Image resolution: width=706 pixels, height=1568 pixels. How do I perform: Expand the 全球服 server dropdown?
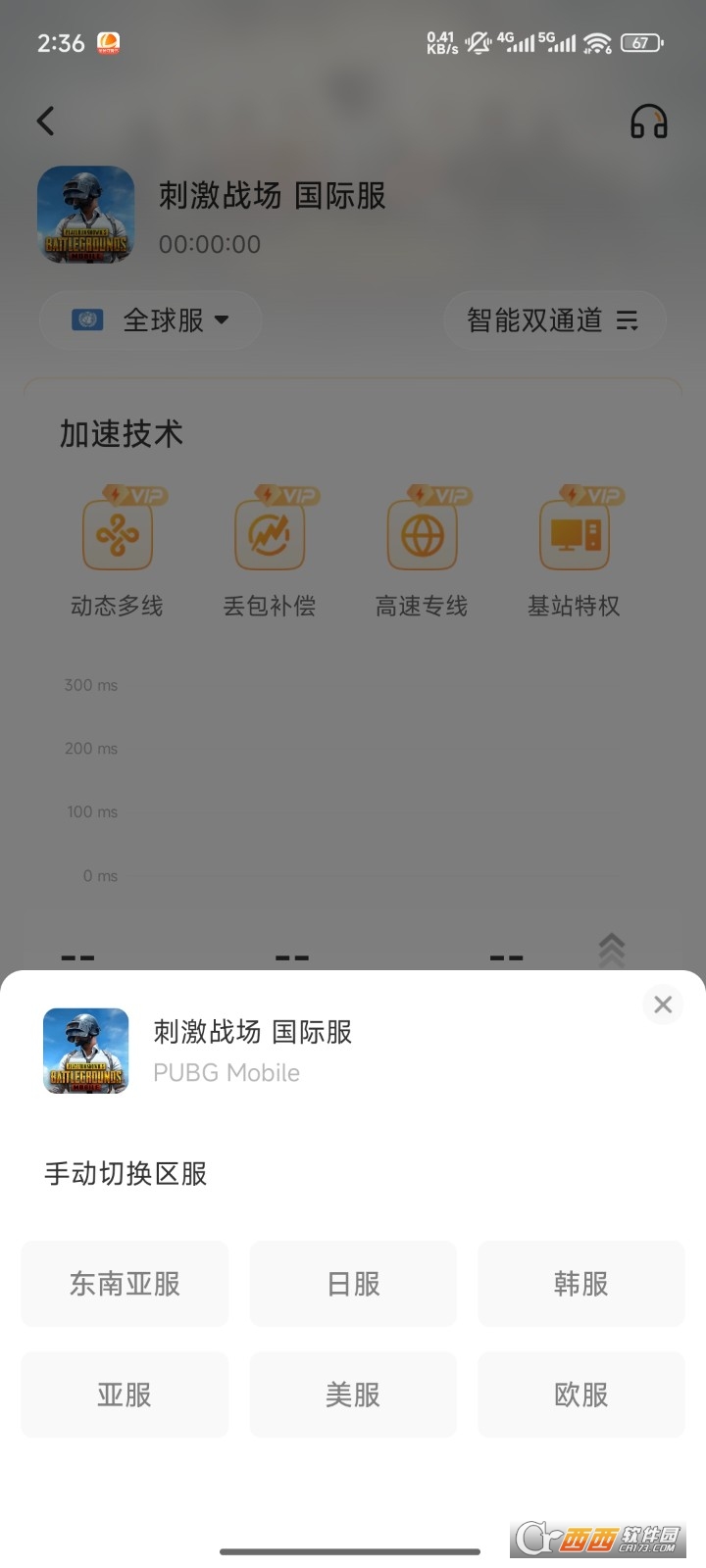point(150,320)
